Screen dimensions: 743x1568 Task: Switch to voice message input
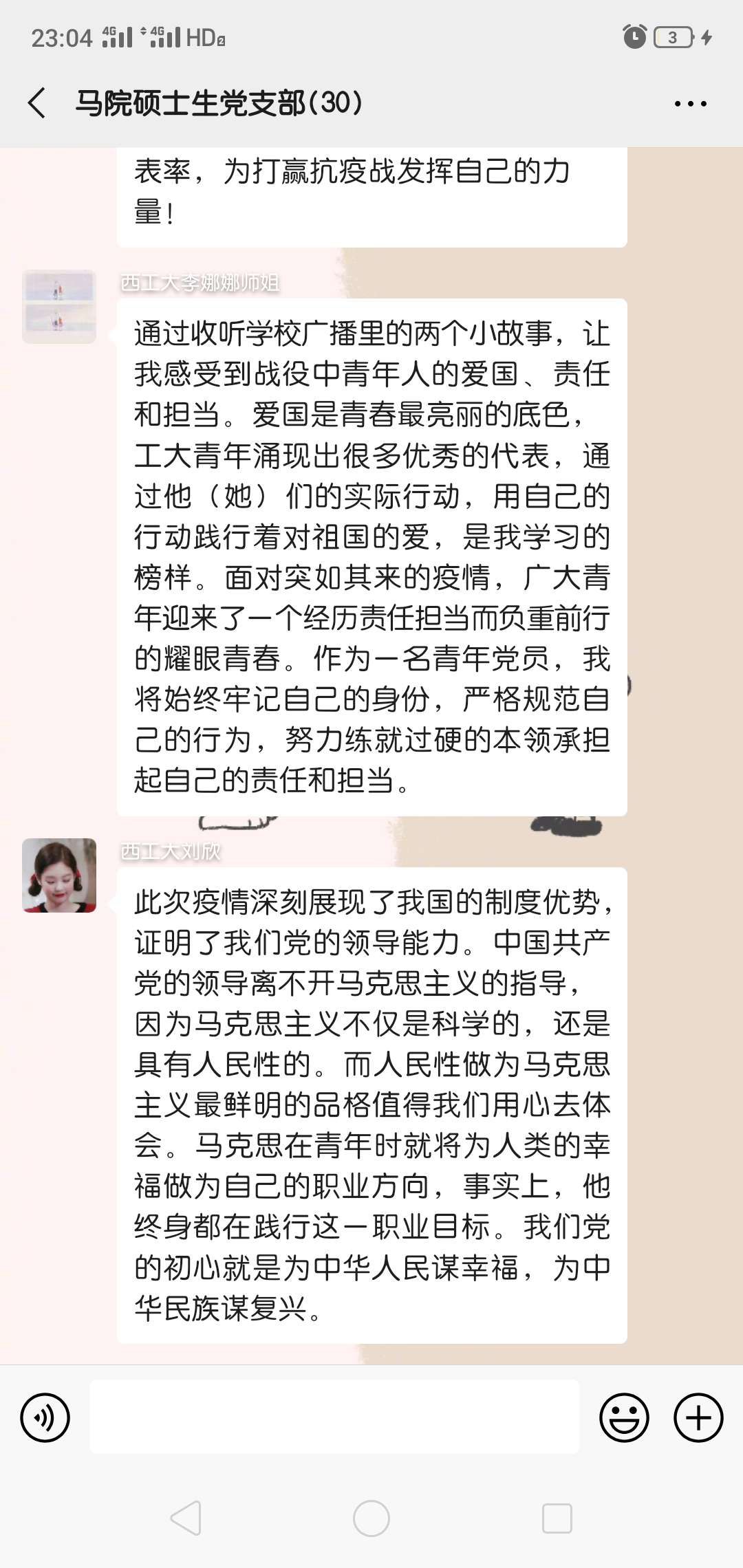coord(45,1417)
